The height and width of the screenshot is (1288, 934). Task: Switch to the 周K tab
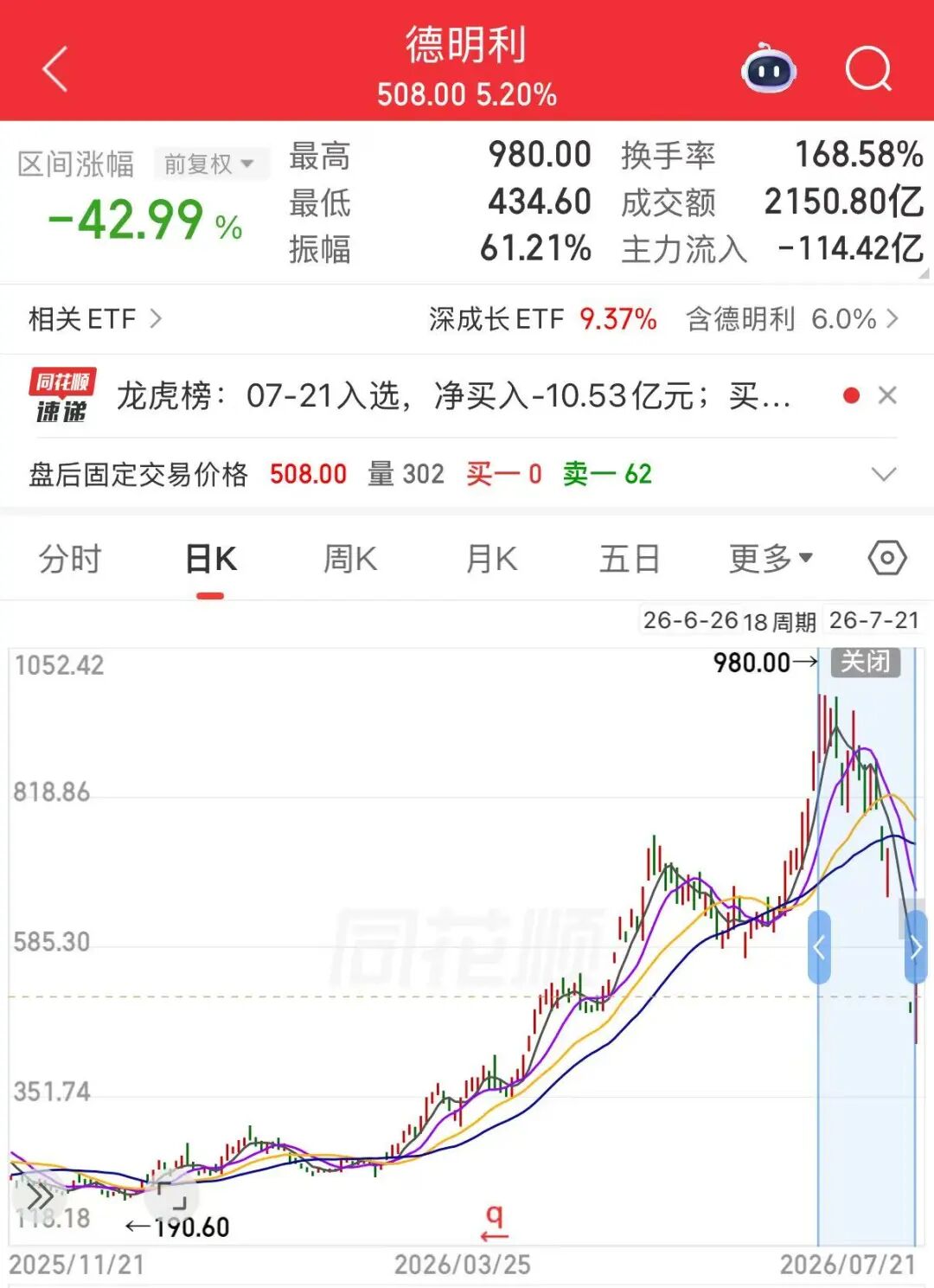point(350,559)
